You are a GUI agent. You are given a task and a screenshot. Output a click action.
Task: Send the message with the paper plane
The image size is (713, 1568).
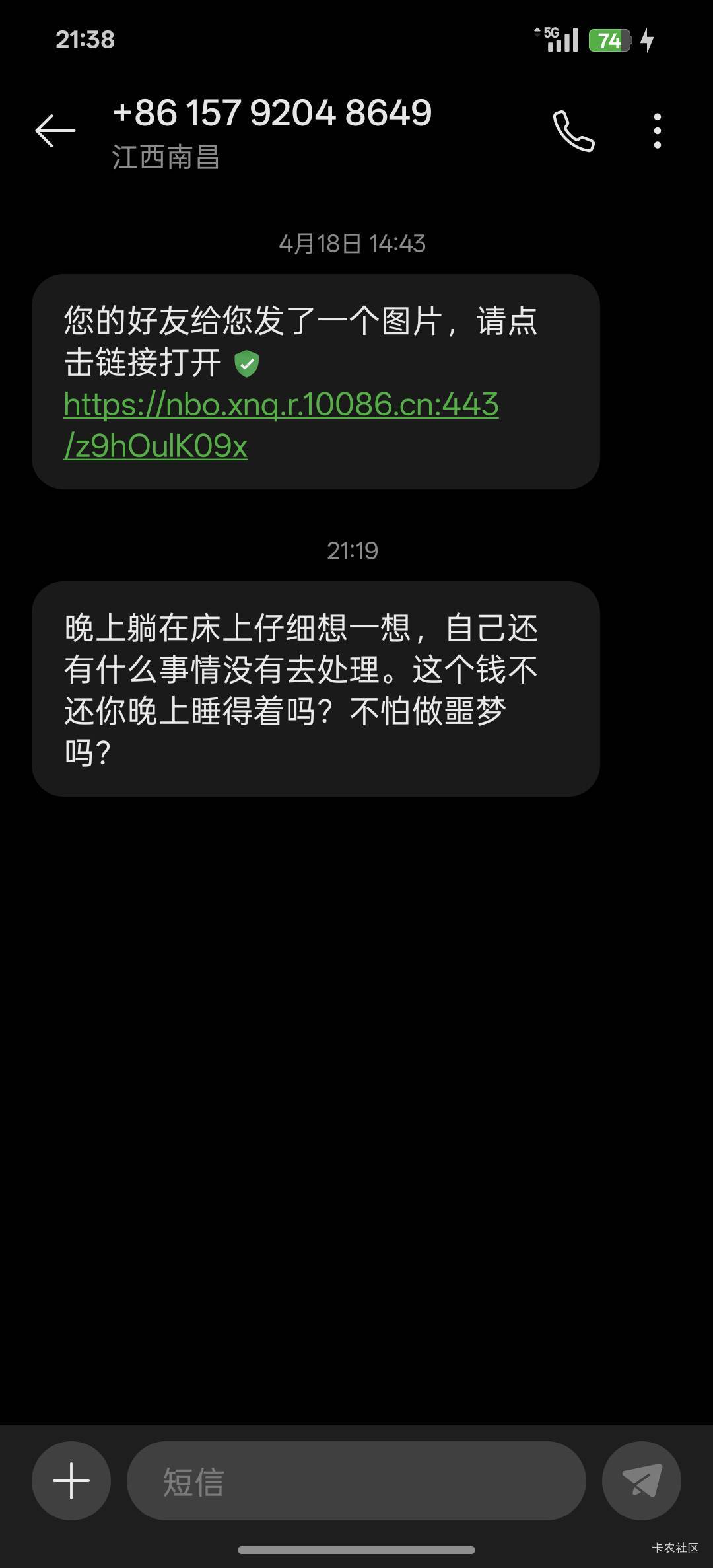click(x=642, y=1481)
